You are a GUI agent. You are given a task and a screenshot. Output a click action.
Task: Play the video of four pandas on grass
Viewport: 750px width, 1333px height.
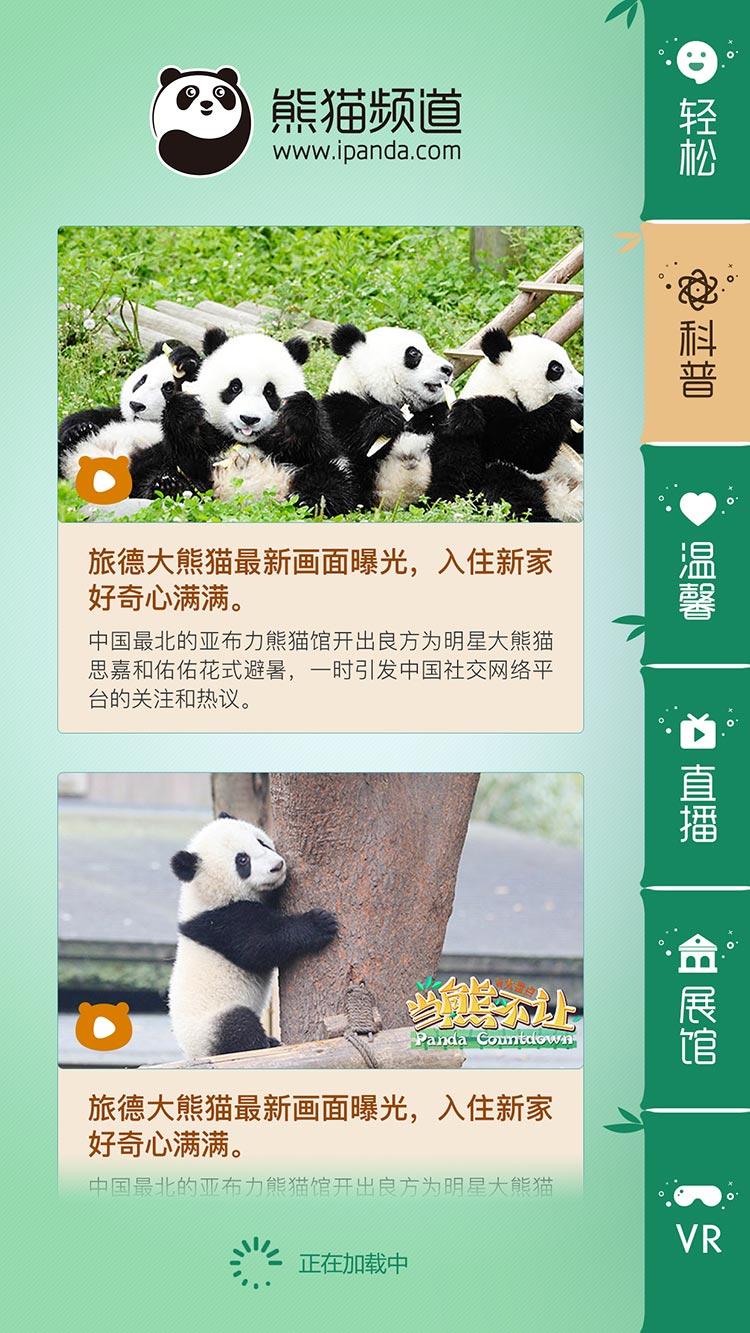click(104, 481)
